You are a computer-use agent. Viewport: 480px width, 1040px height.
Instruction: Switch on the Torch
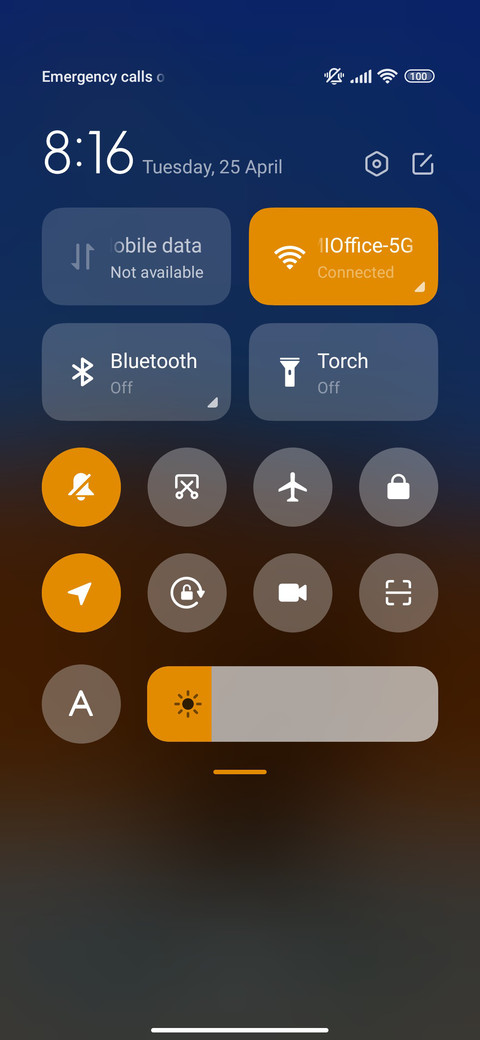coord(343,371)
